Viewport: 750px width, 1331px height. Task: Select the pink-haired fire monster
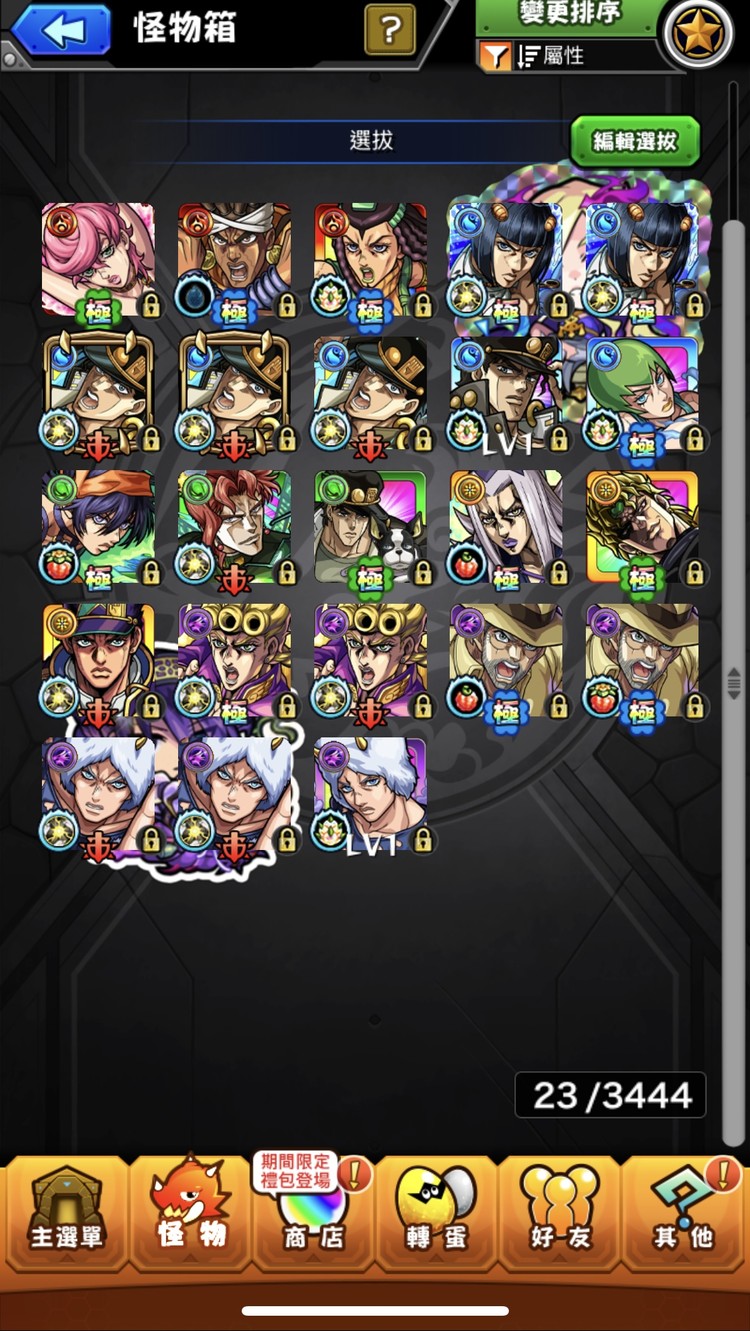coord(98,259)
